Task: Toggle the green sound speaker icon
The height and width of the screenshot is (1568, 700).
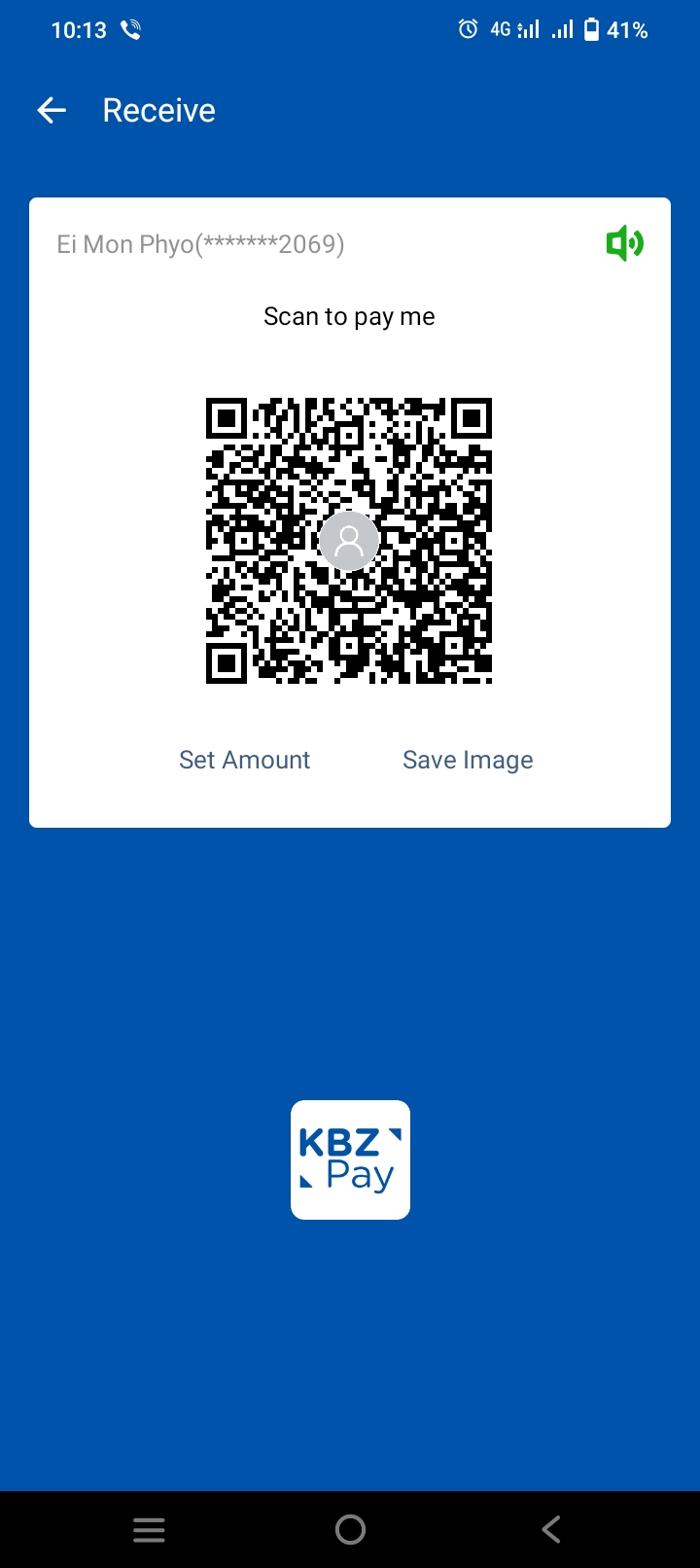Action: (x=624, y=243)
